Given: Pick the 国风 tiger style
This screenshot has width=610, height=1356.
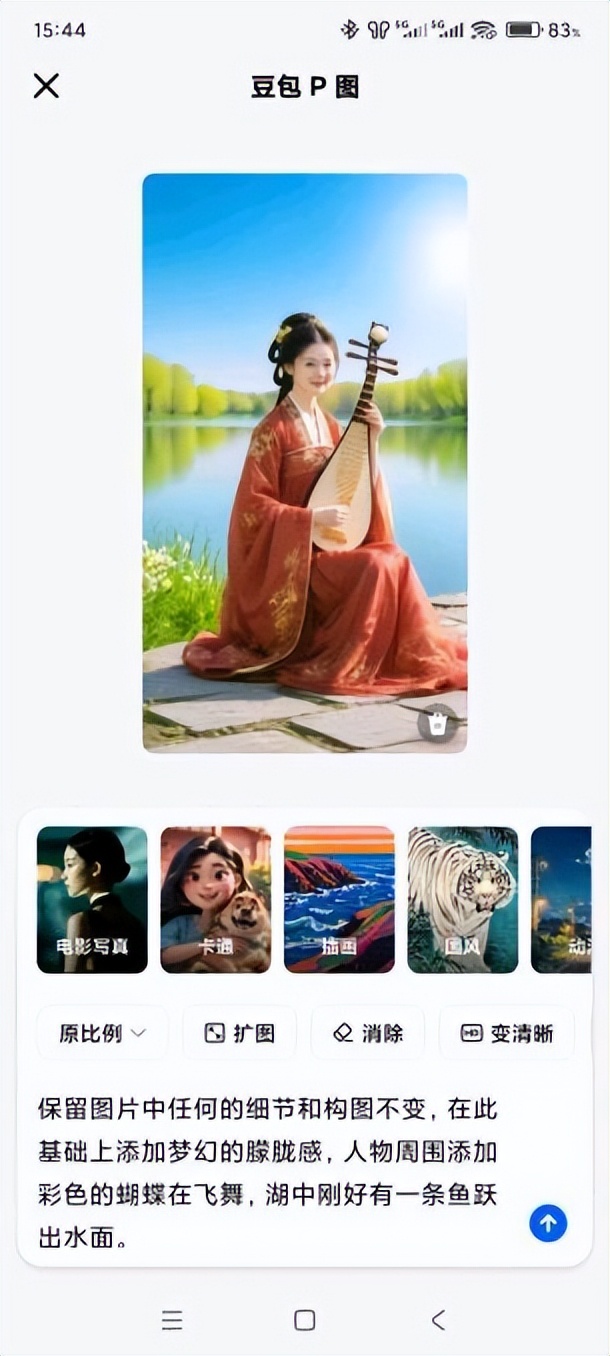Looking at the screenshot, I should pyautogui.click(x=462, y=899).
